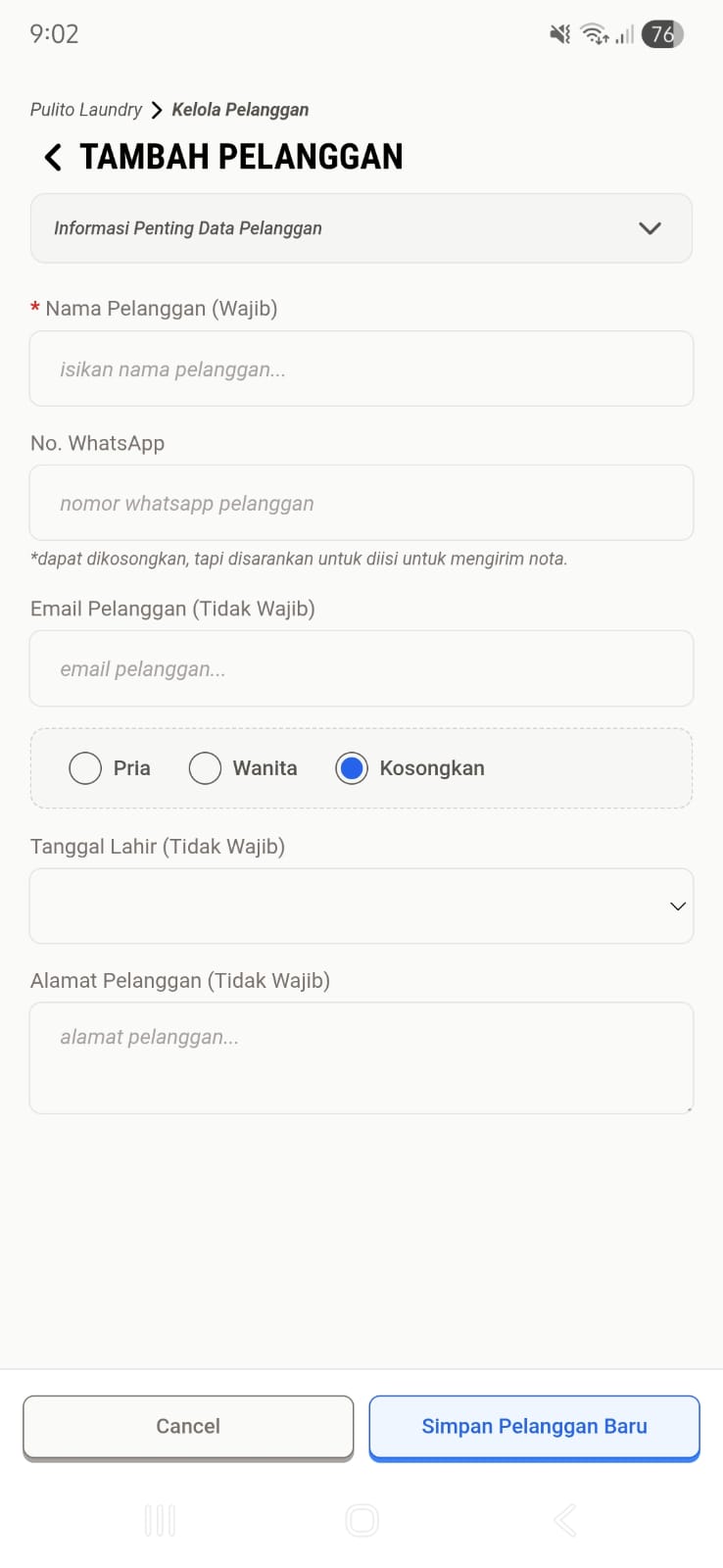Tap the back arrow beside TAMBAH PELANGGAN
The image size is (723, 1568).
pyautogui.click(x=52, y=157)
